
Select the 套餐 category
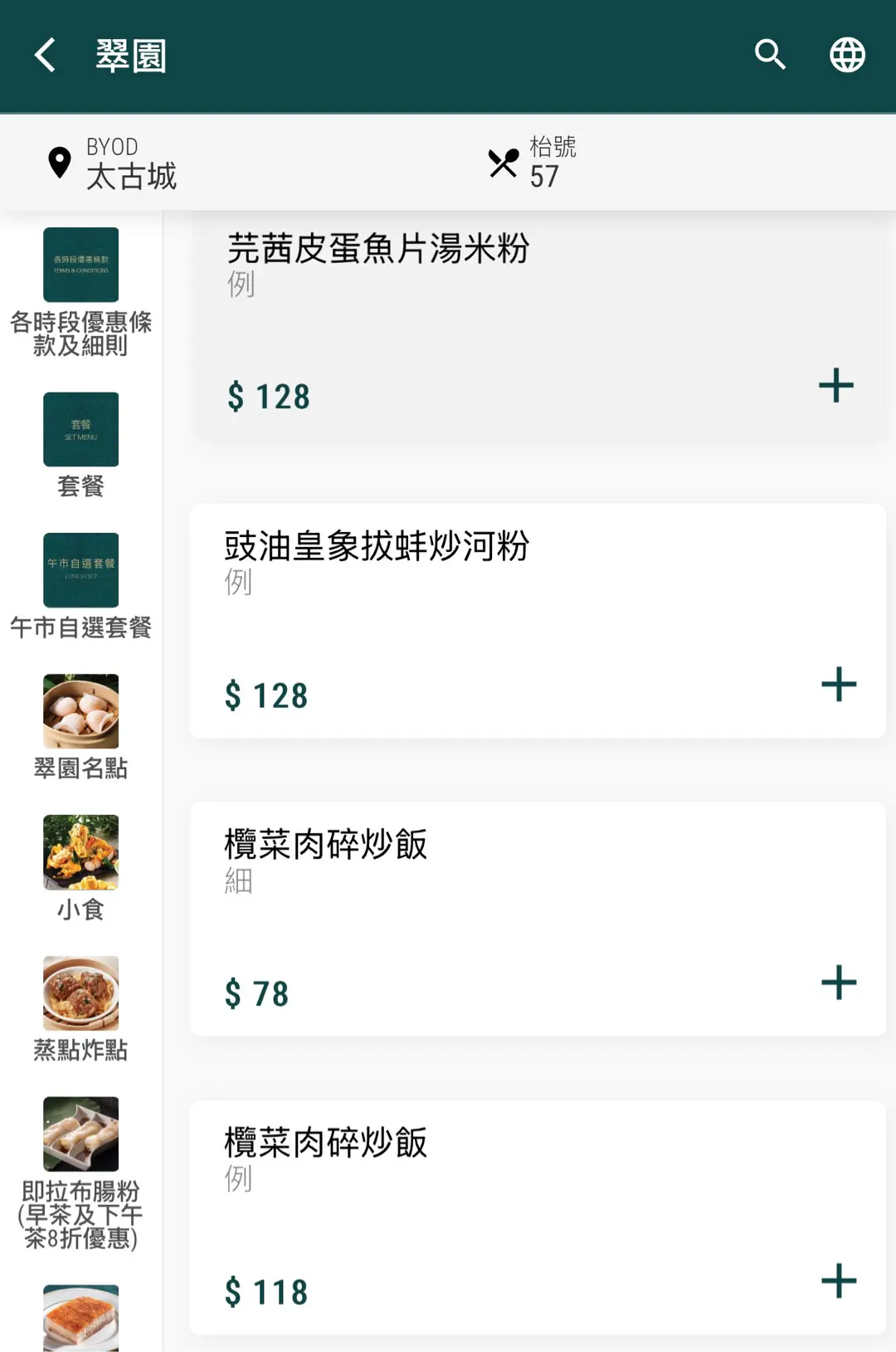[x=80, y=445]
